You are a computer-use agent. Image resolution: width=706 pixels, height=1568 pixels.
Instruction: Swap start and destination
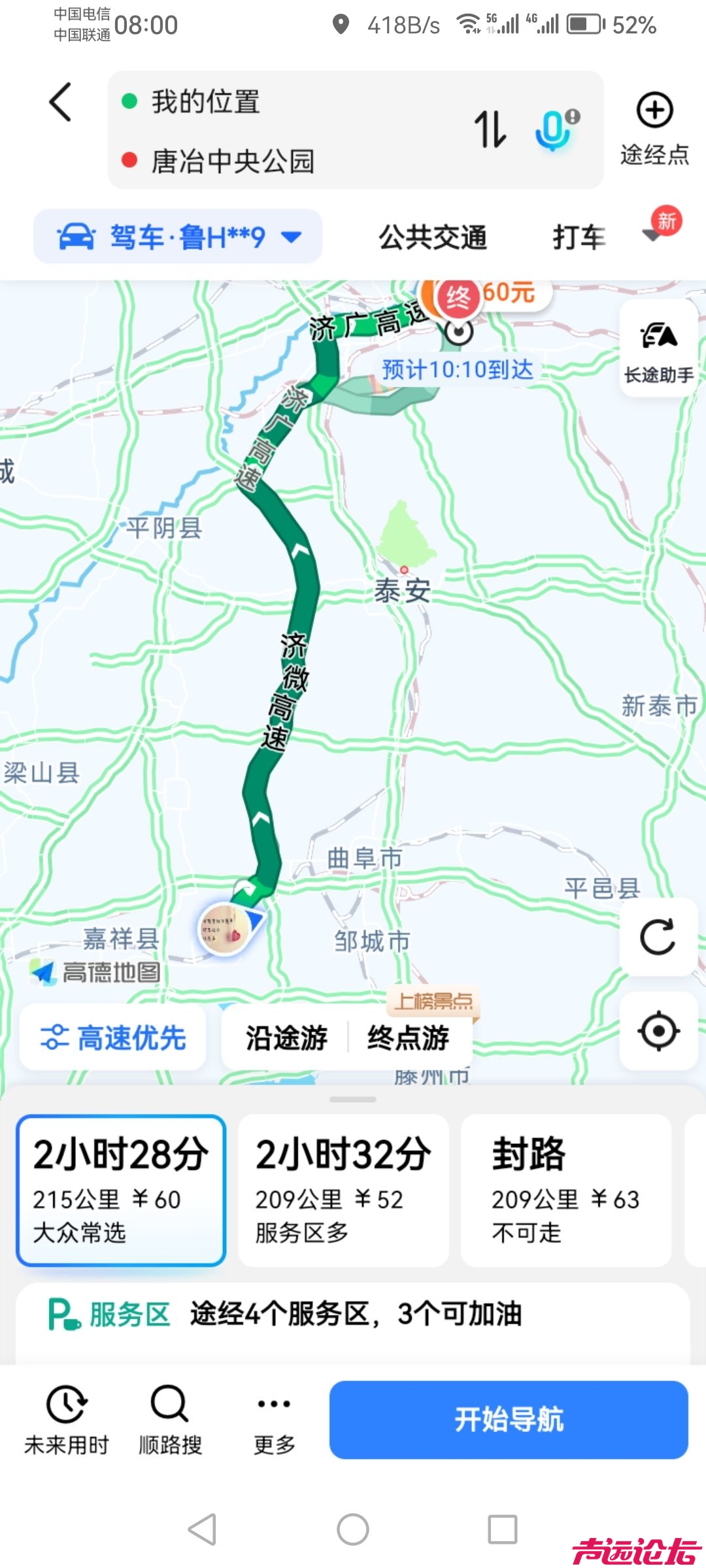pos(490,129)
